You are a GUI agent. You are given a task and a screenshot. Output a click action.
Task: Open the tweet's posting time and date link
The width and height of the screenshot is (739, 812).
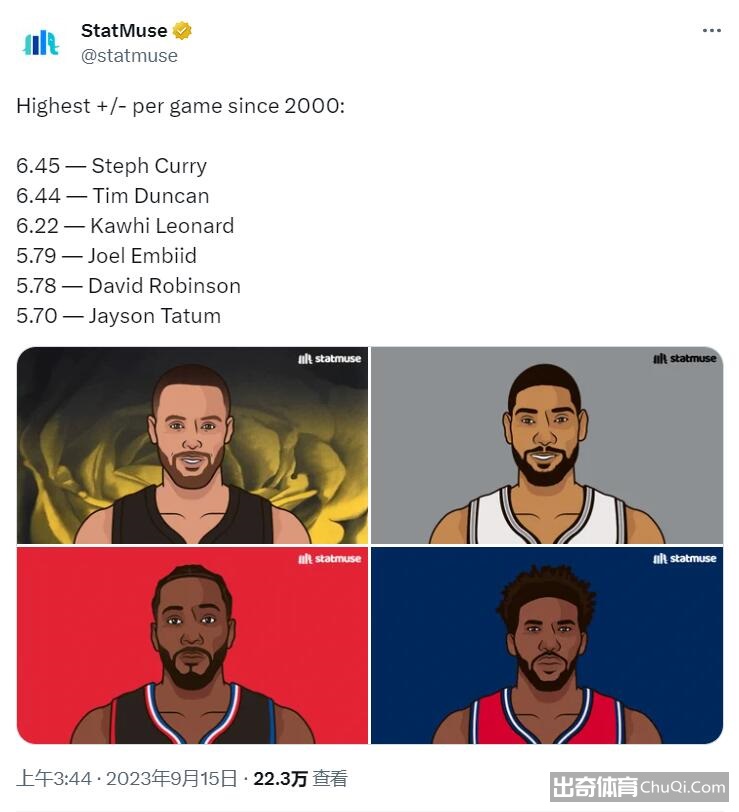[127, 778]
